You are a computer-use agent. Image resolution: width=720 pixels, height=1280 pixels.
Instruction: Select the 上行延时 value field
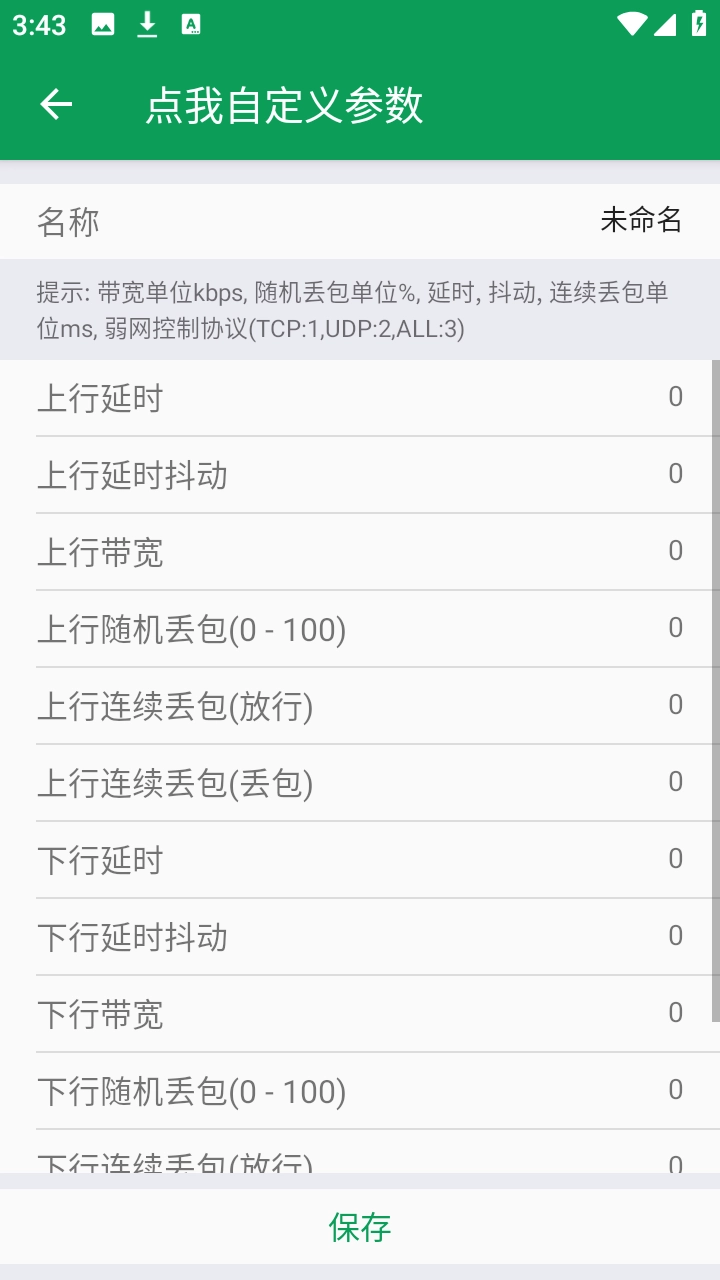[676, 397]
